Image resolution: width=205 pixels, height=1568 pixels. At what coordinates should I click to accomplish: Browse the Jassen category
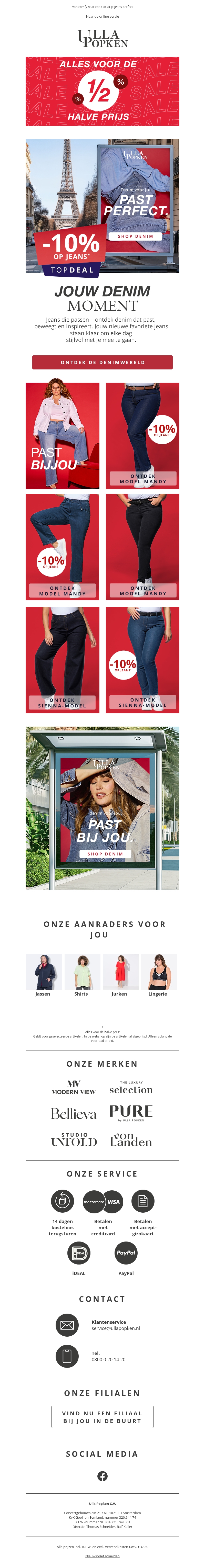43,975
